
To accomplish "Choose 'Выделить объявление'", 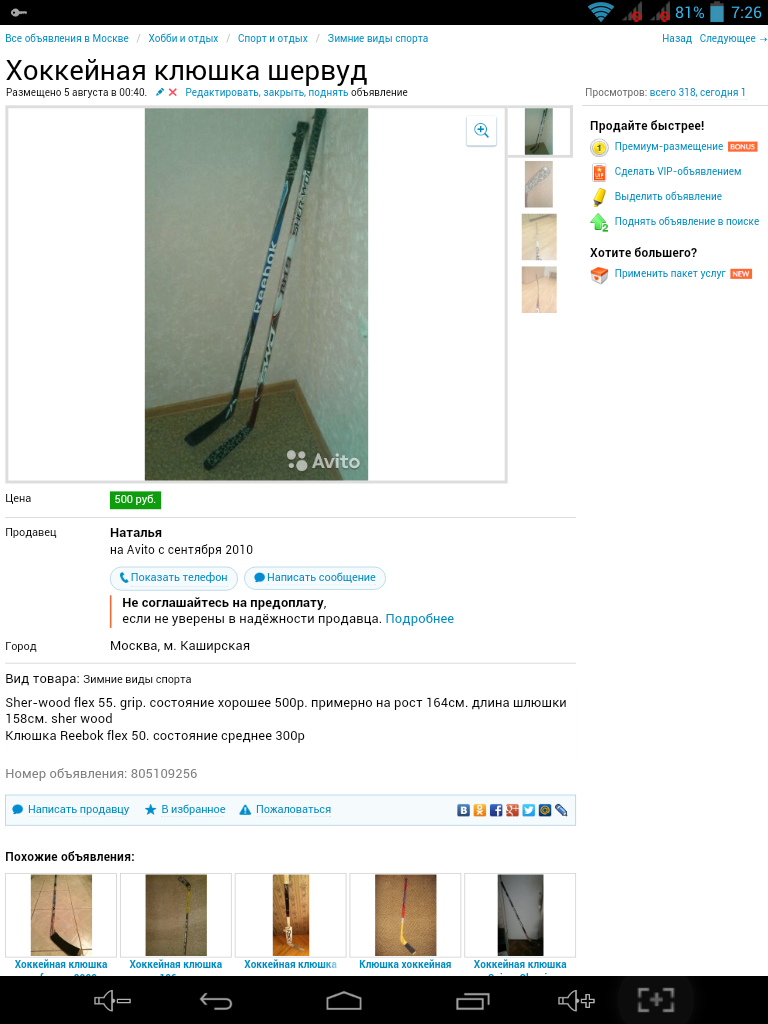I will pos(667,197).
